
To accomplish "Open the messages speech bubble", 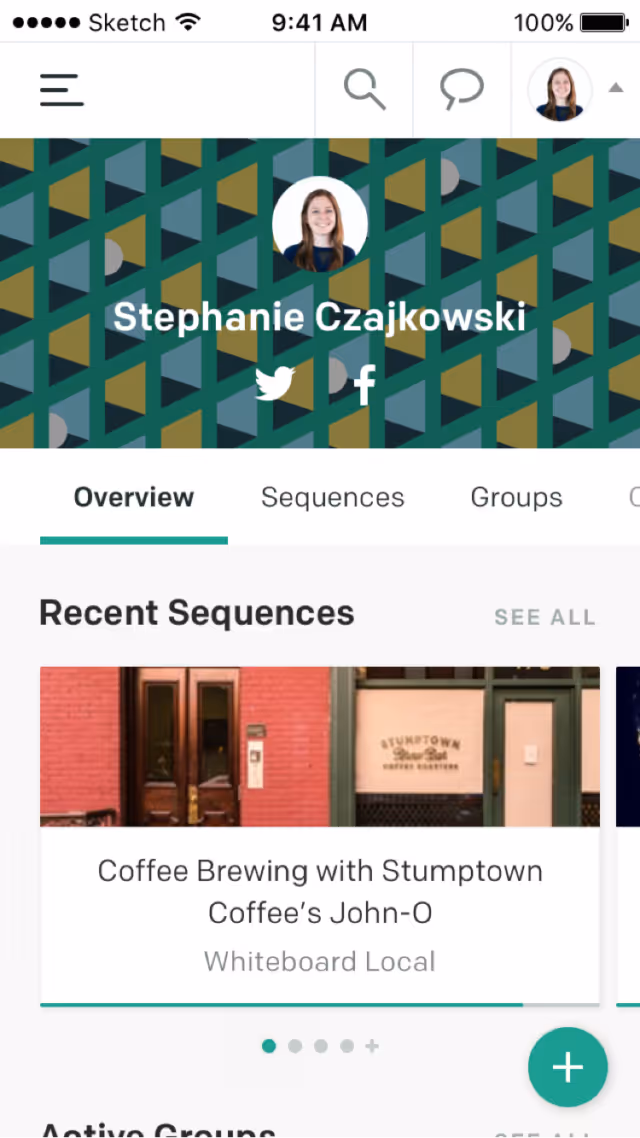I will point(462,90).
